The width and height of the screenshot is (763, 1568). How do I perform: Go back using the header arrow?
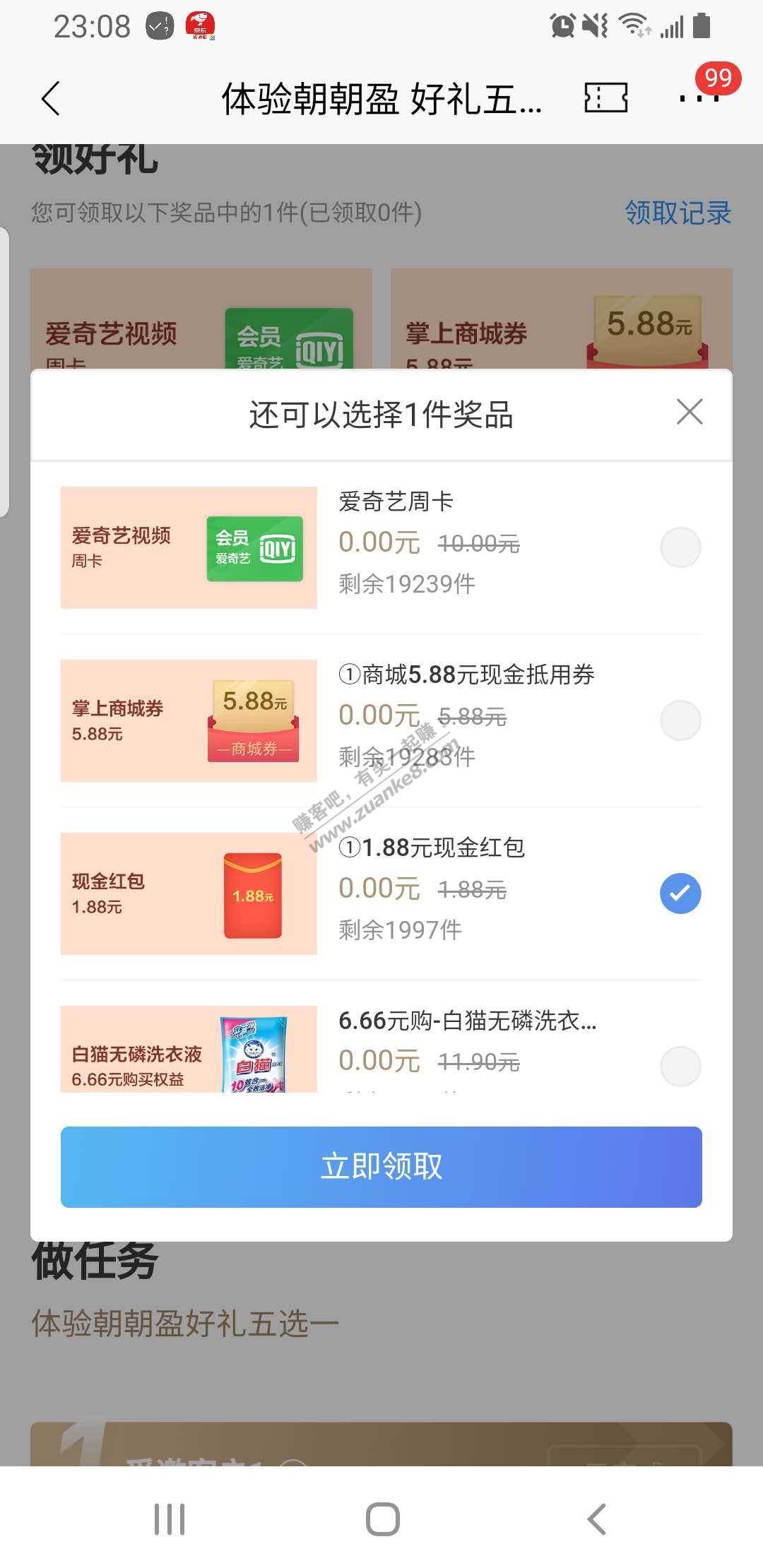[x=51, y=98]
